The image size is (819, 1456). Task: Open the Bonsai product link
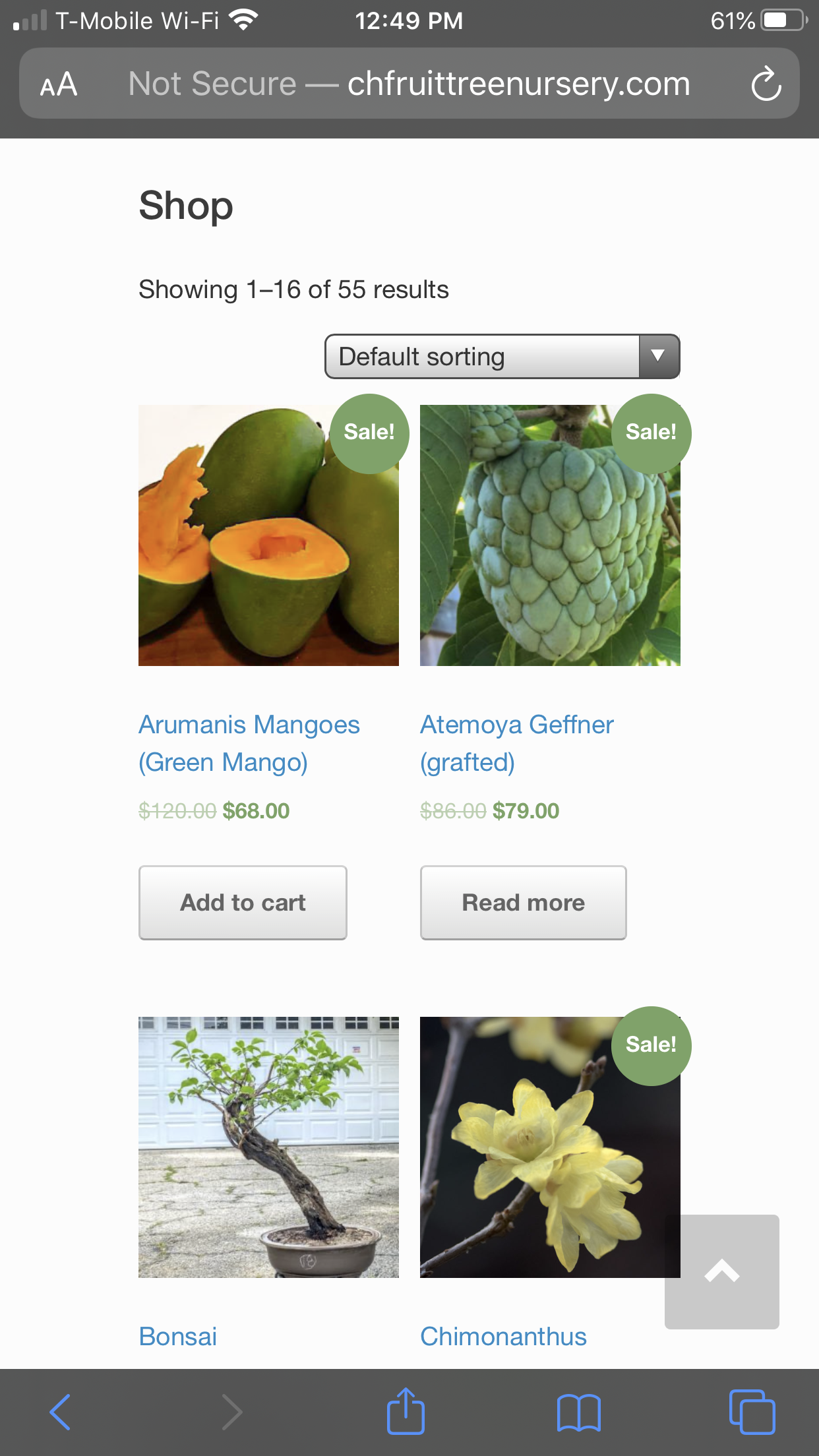point(178,1337)
